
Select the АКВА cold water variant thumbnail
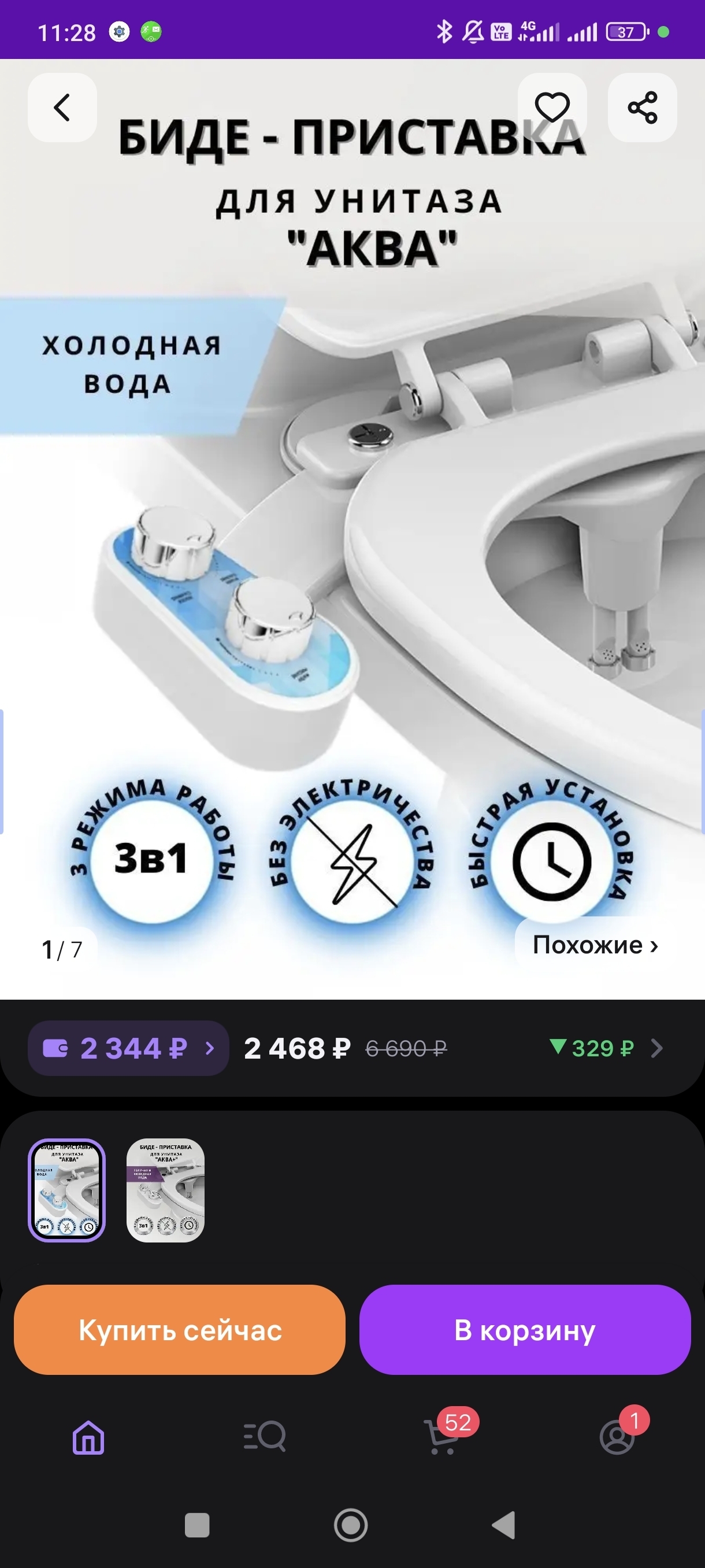click(67, 1190)
